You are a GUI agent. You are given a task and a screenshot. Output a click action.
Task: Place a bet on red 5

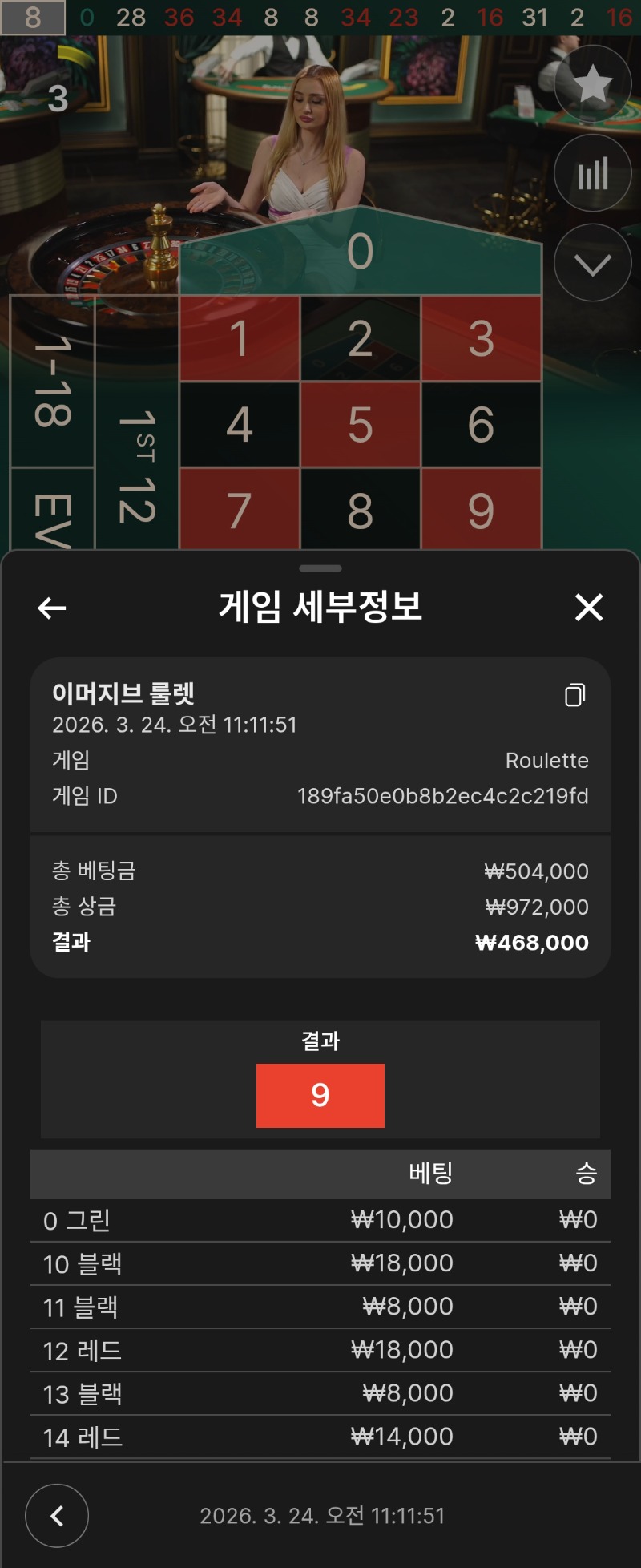tap(361, 425)
